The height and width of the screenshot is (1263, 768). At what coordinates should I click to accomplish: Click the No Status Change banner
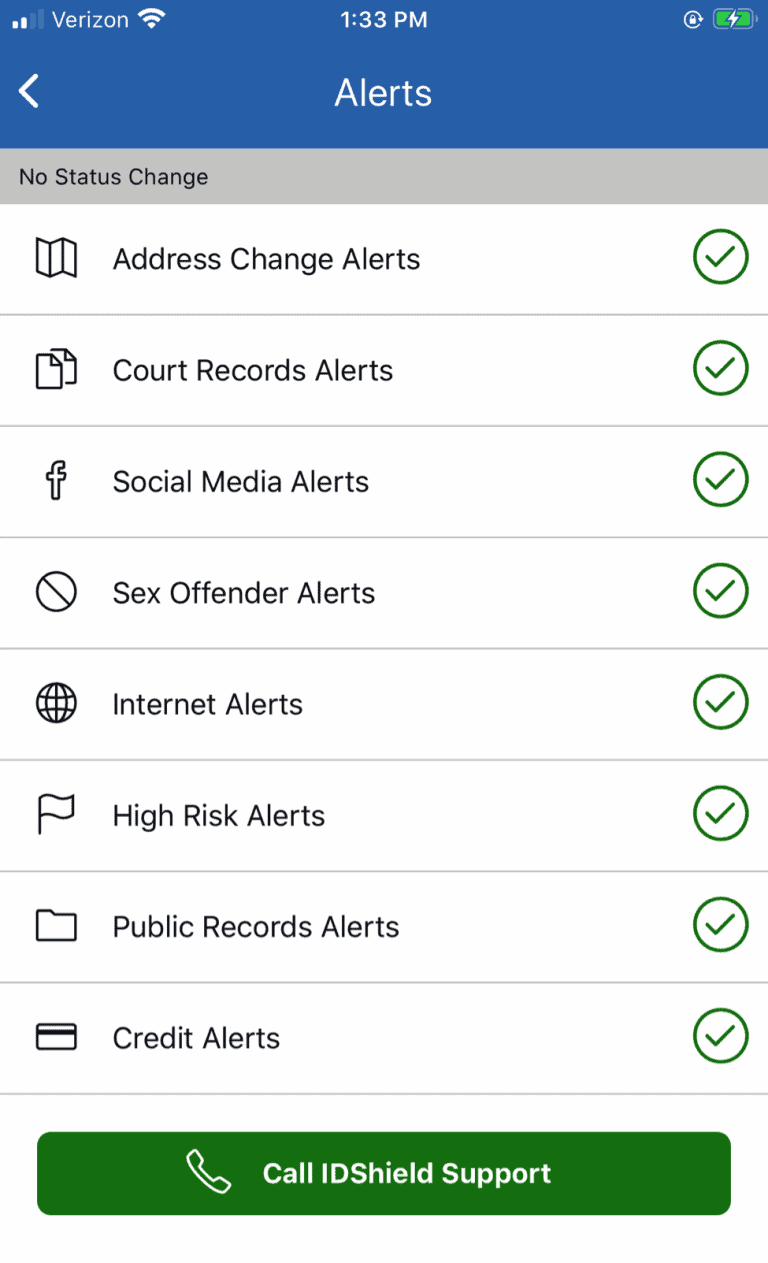[x=384, y=177]
